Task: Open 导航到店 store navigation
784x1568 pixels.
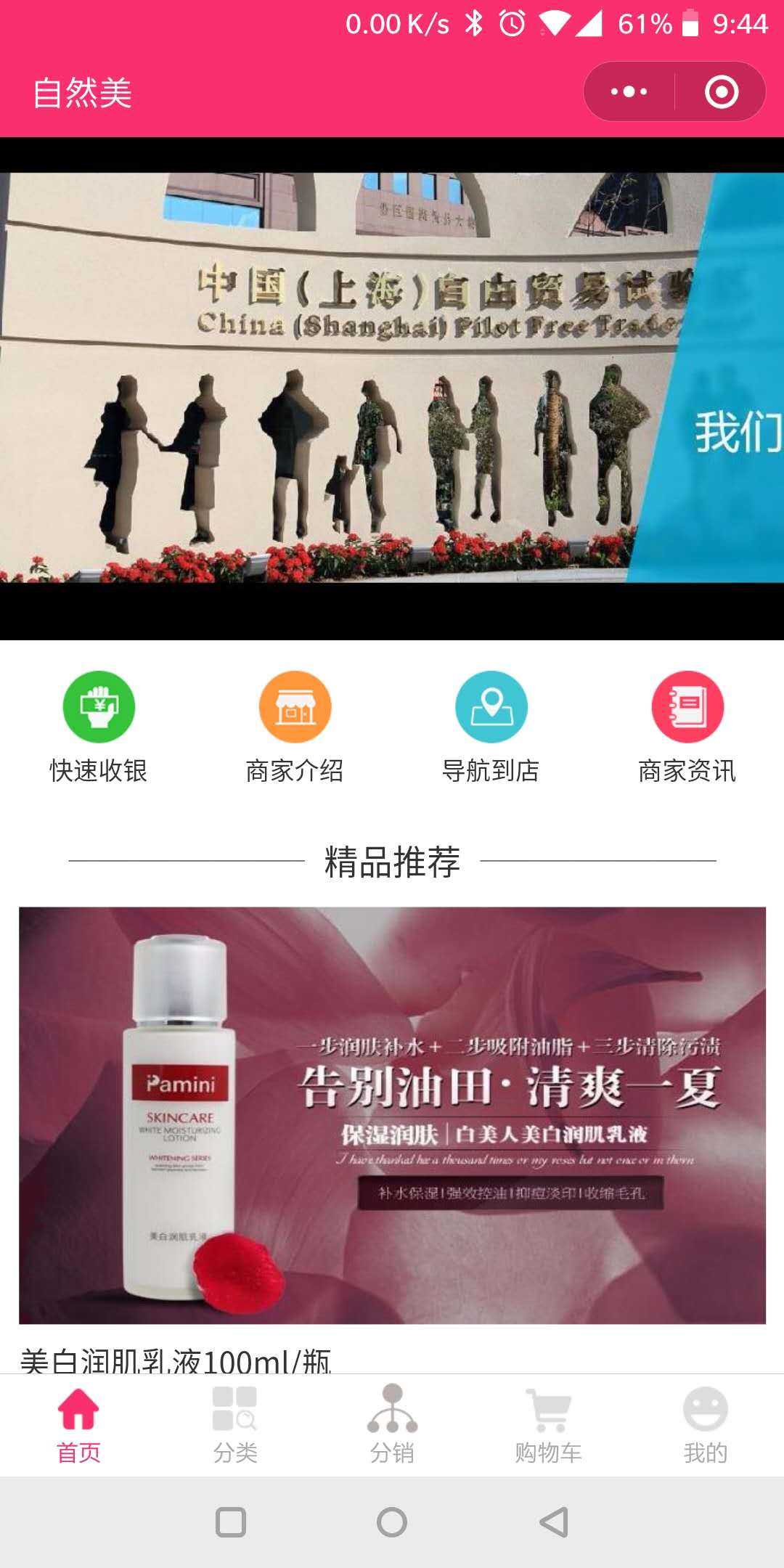Action: 491,727
